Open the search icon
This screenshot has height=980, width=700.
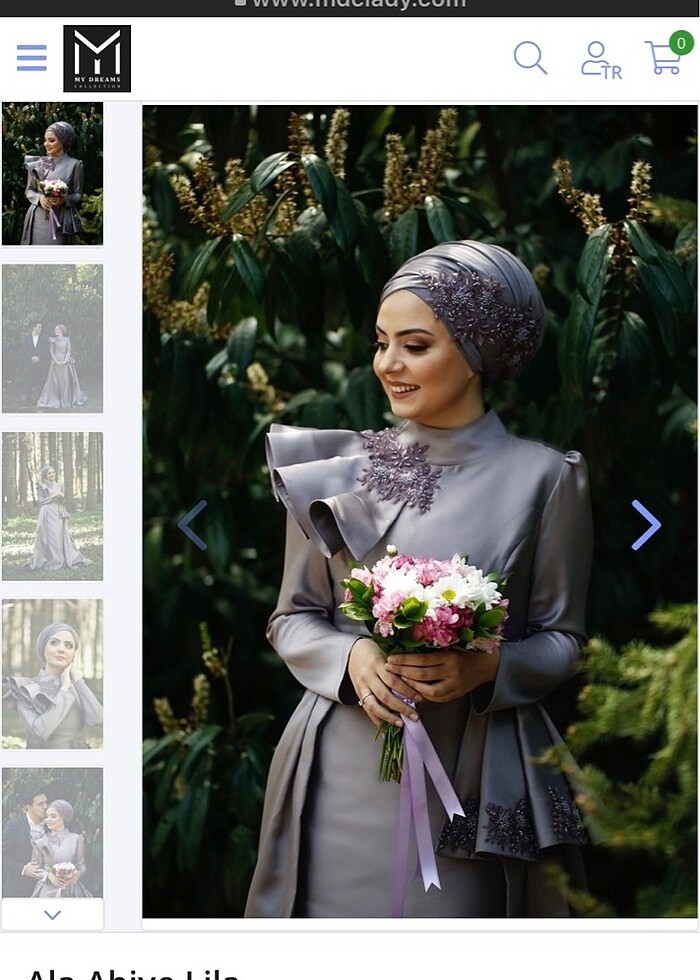[530, 58]
